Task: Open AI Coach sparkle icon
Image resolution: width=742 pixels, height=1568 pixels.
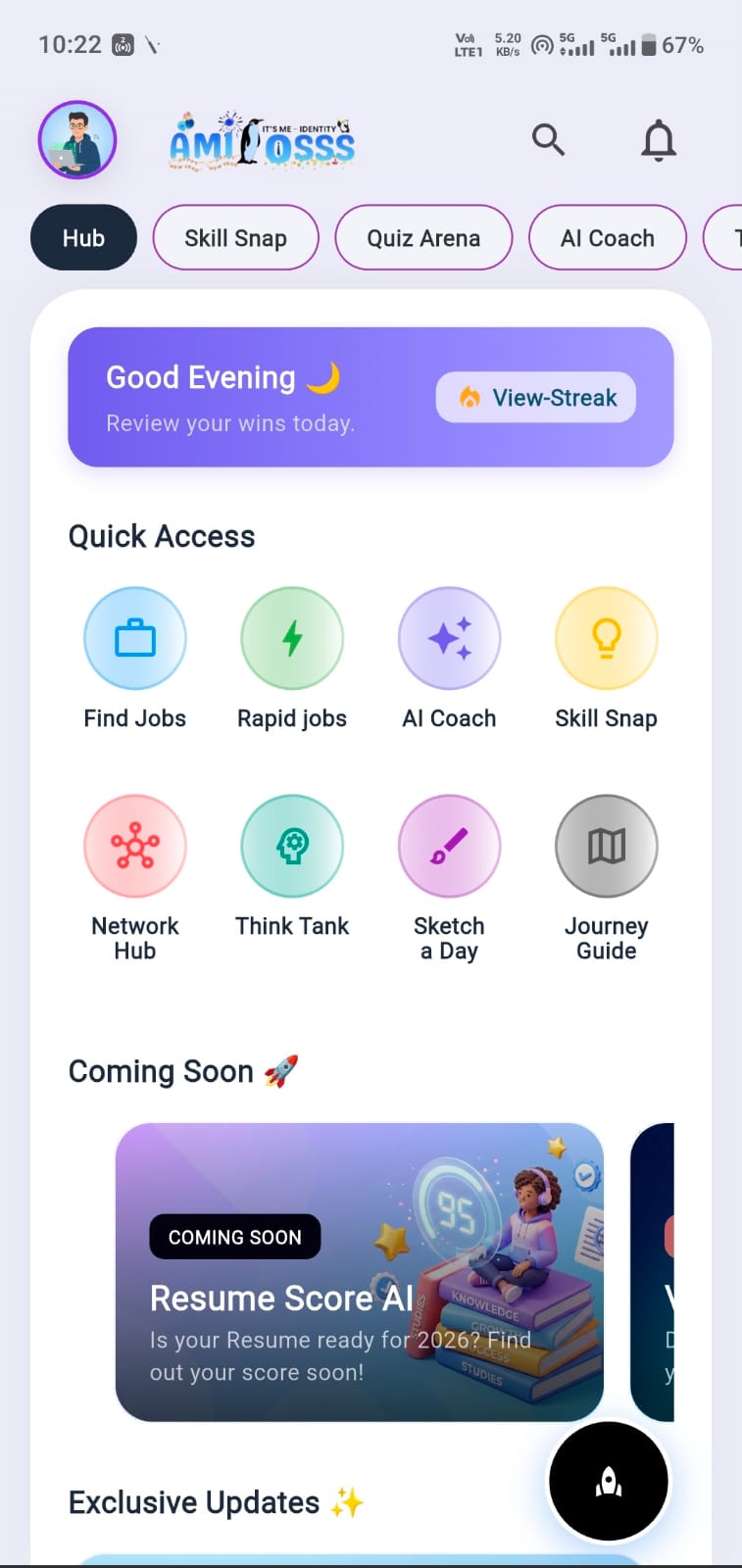Action: point(449,638)
